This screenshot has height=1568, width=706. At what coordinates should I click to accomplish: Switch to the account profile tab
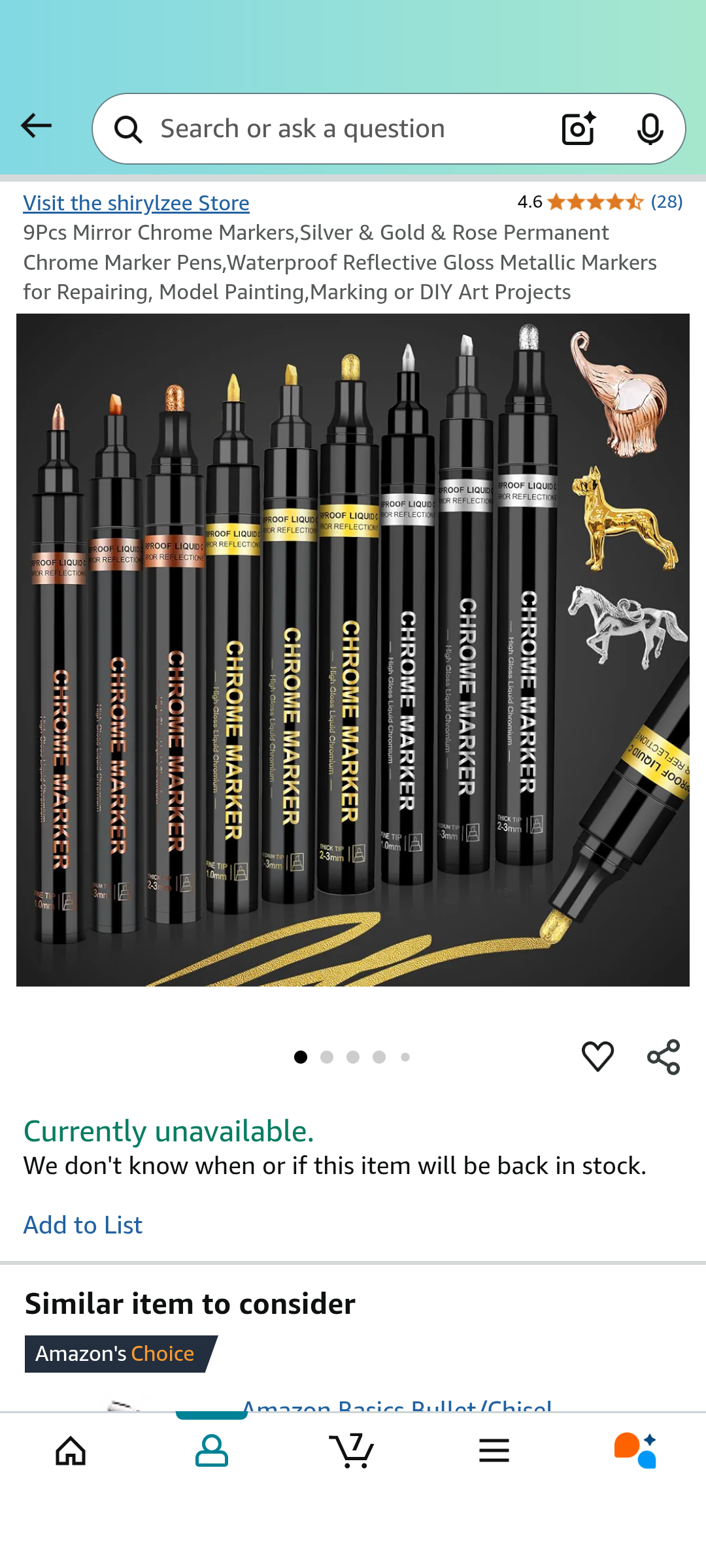click(x=212, y=1451)
